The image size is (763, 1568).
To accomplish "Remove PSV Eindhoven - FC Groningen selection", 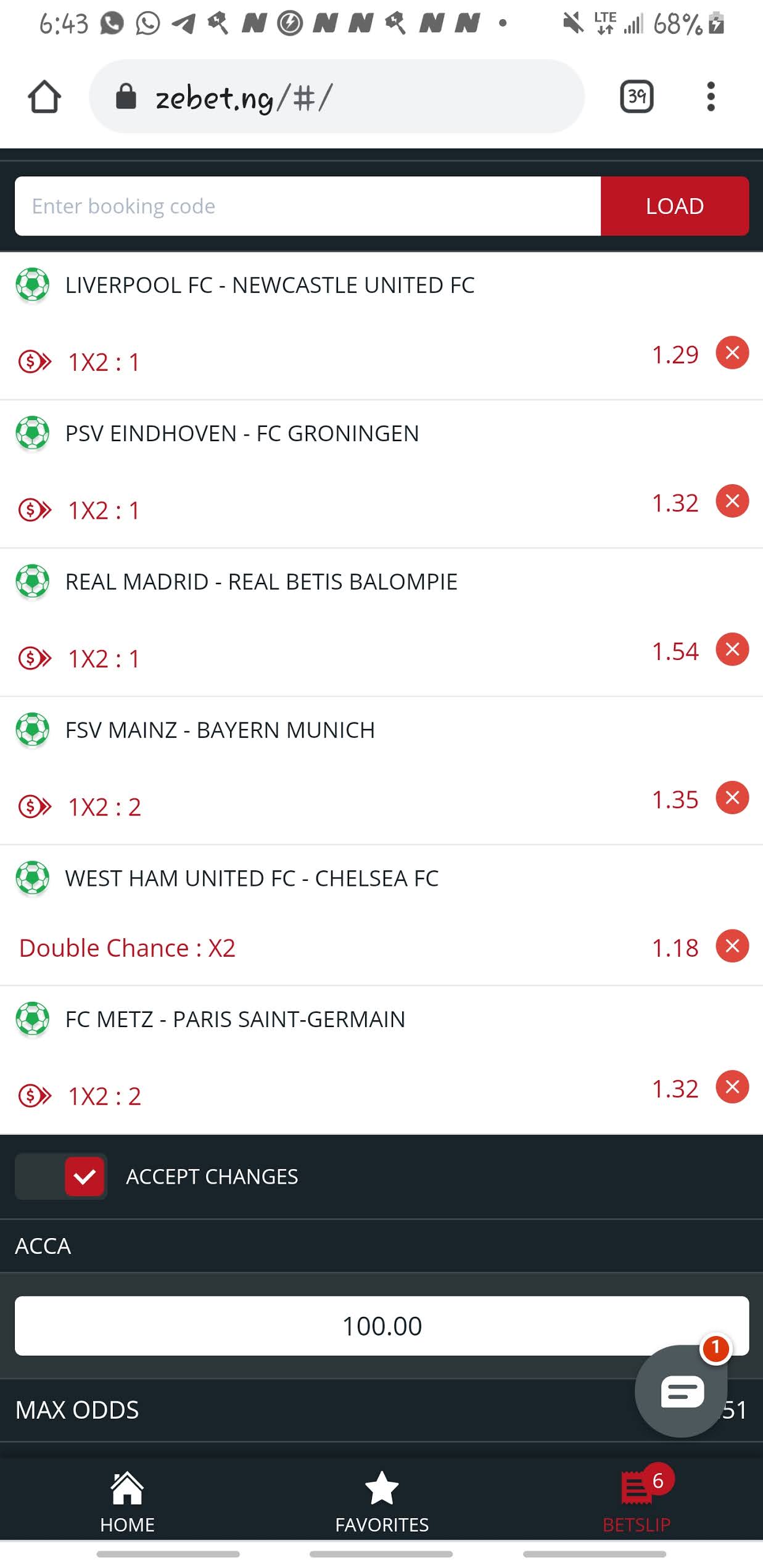I will pos(732,501).
